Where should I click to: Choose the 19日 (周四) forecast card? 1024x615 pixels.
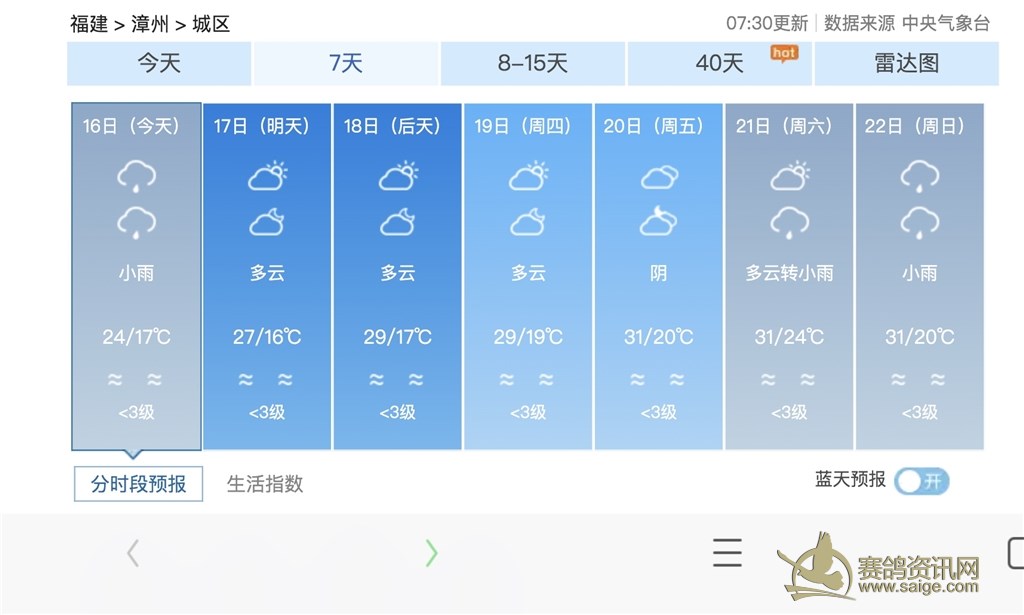[528, 276]
